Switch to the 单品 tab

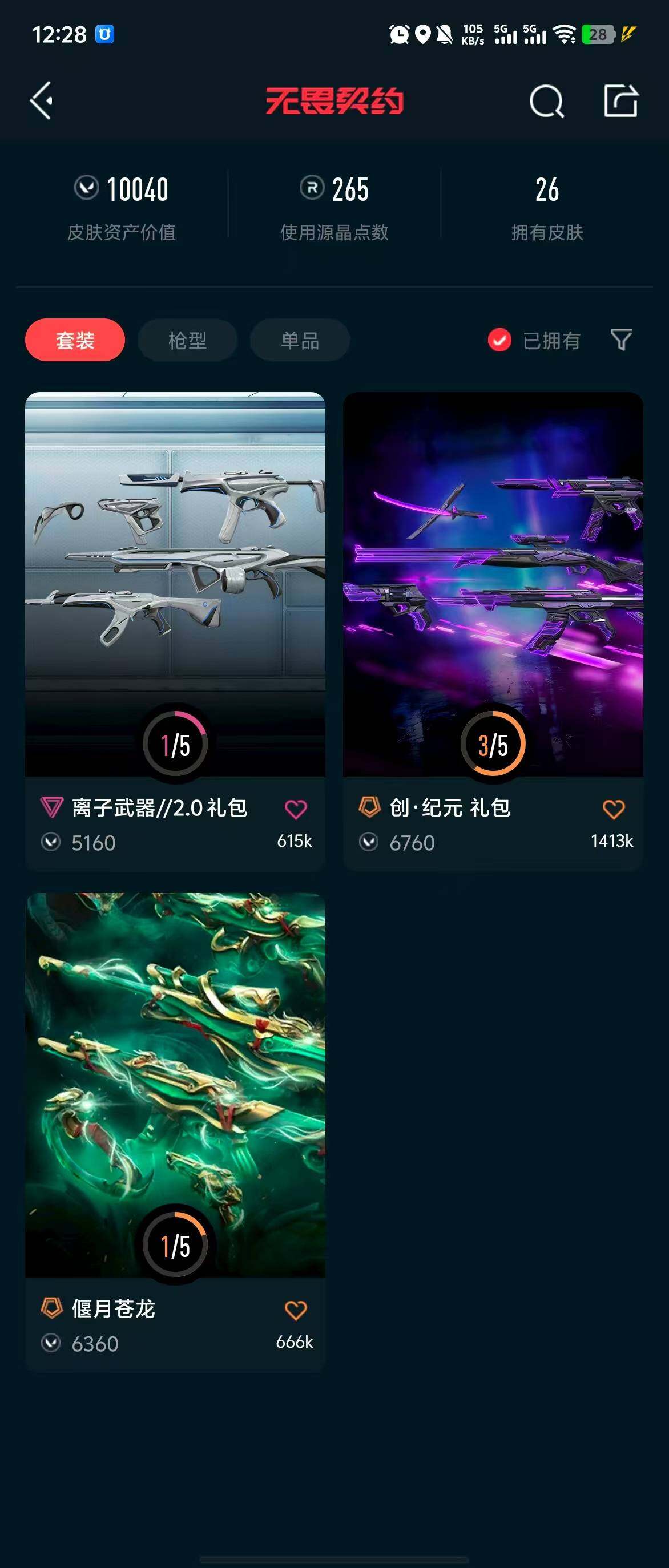click(x=300, y=340)
